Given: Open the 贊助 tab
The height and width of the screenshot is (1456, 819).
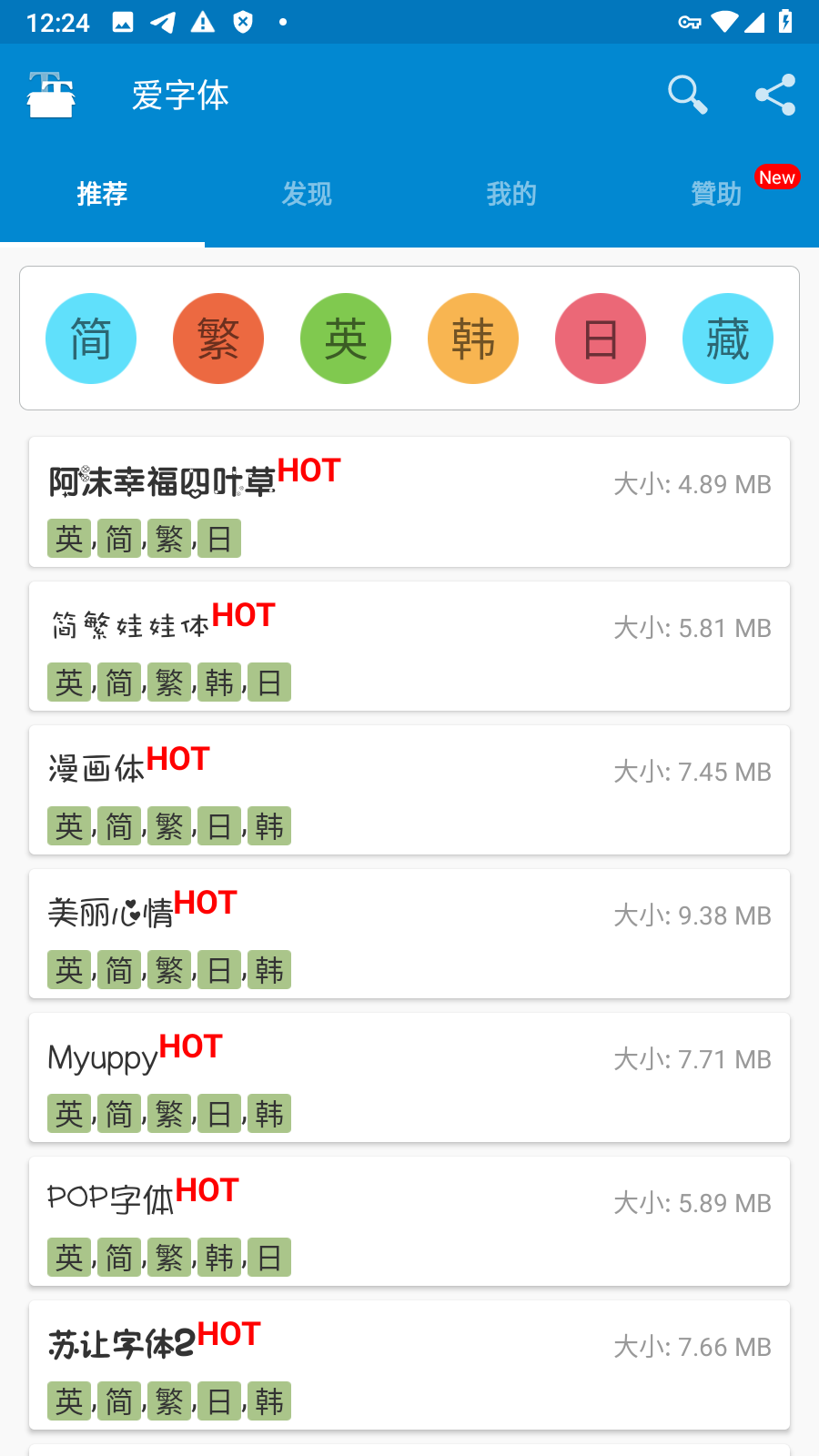Looking at the screenshot, I should click(x=716, y=194).
